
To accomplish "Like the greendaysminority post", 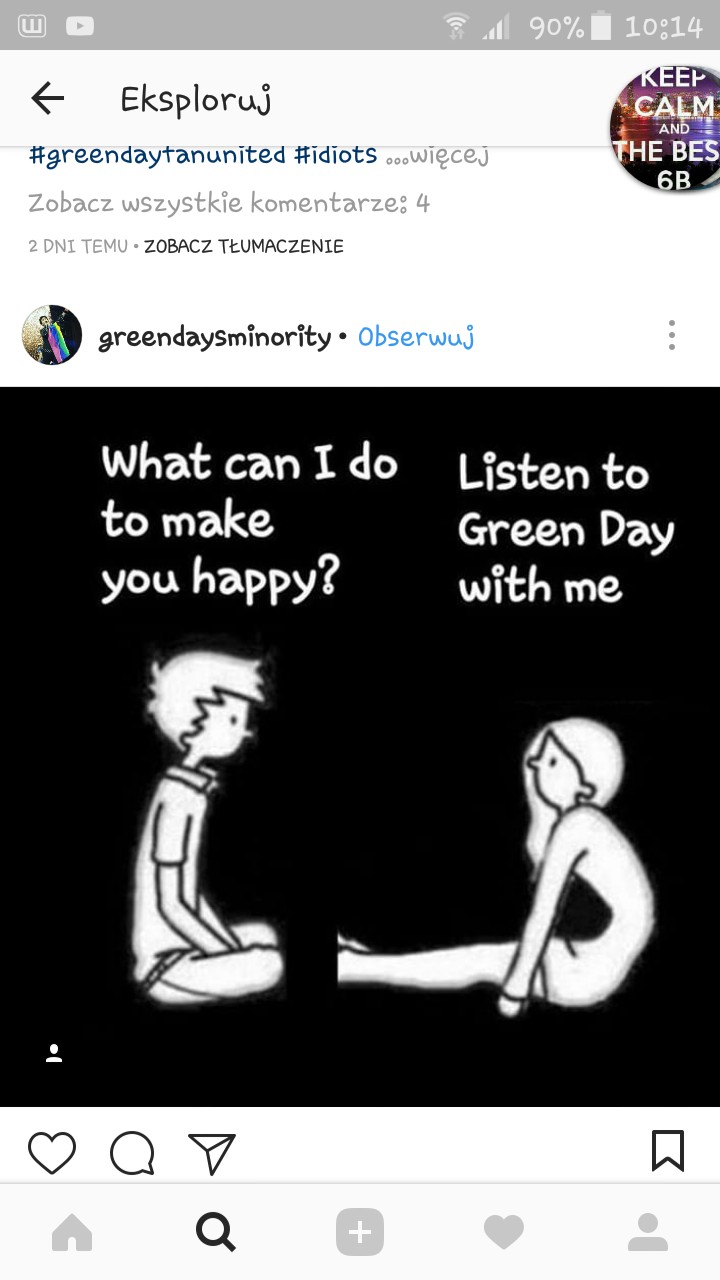I will click(x=52, y=1152).
